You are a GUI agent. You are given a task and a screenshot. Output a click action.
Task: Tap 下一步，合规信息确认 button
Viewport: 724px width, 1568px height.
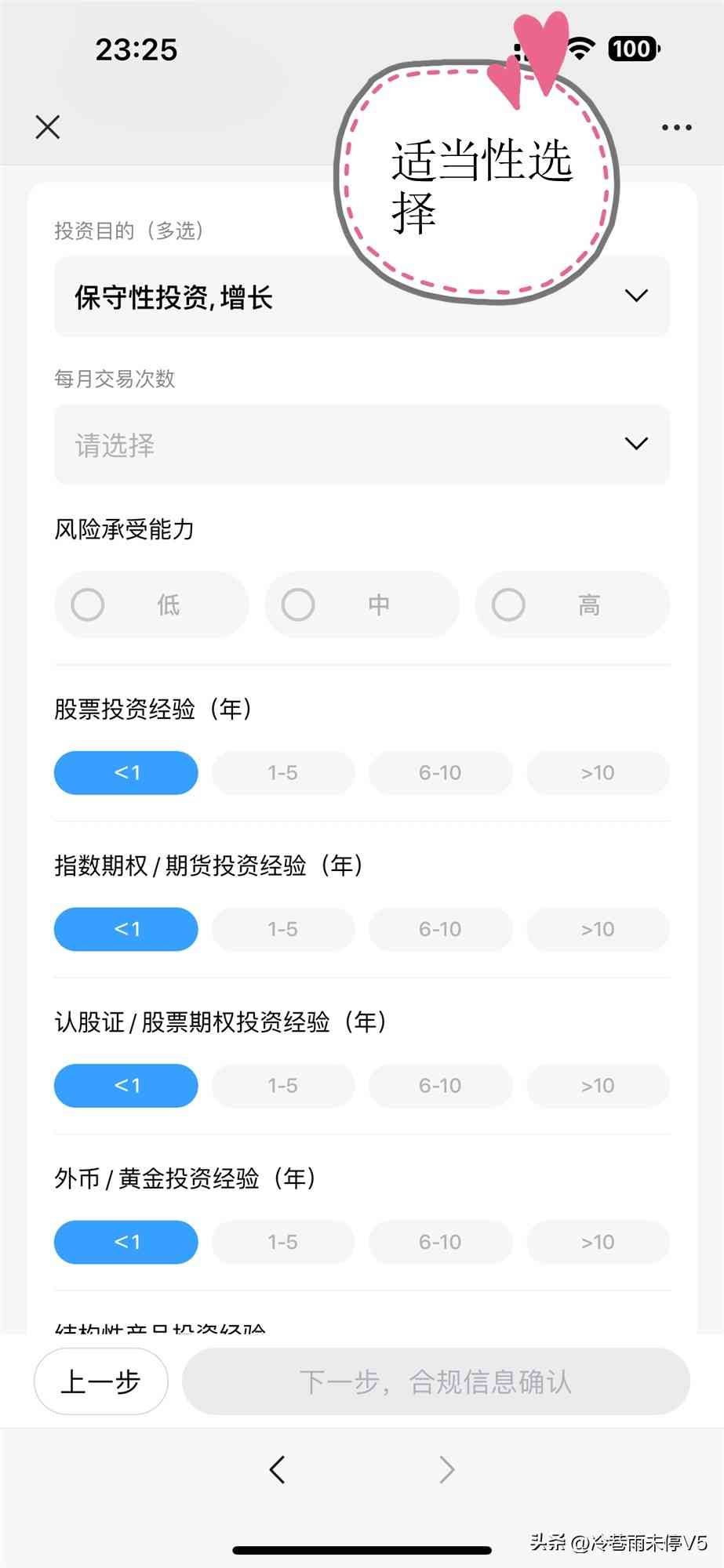[x=436, y=1381]
